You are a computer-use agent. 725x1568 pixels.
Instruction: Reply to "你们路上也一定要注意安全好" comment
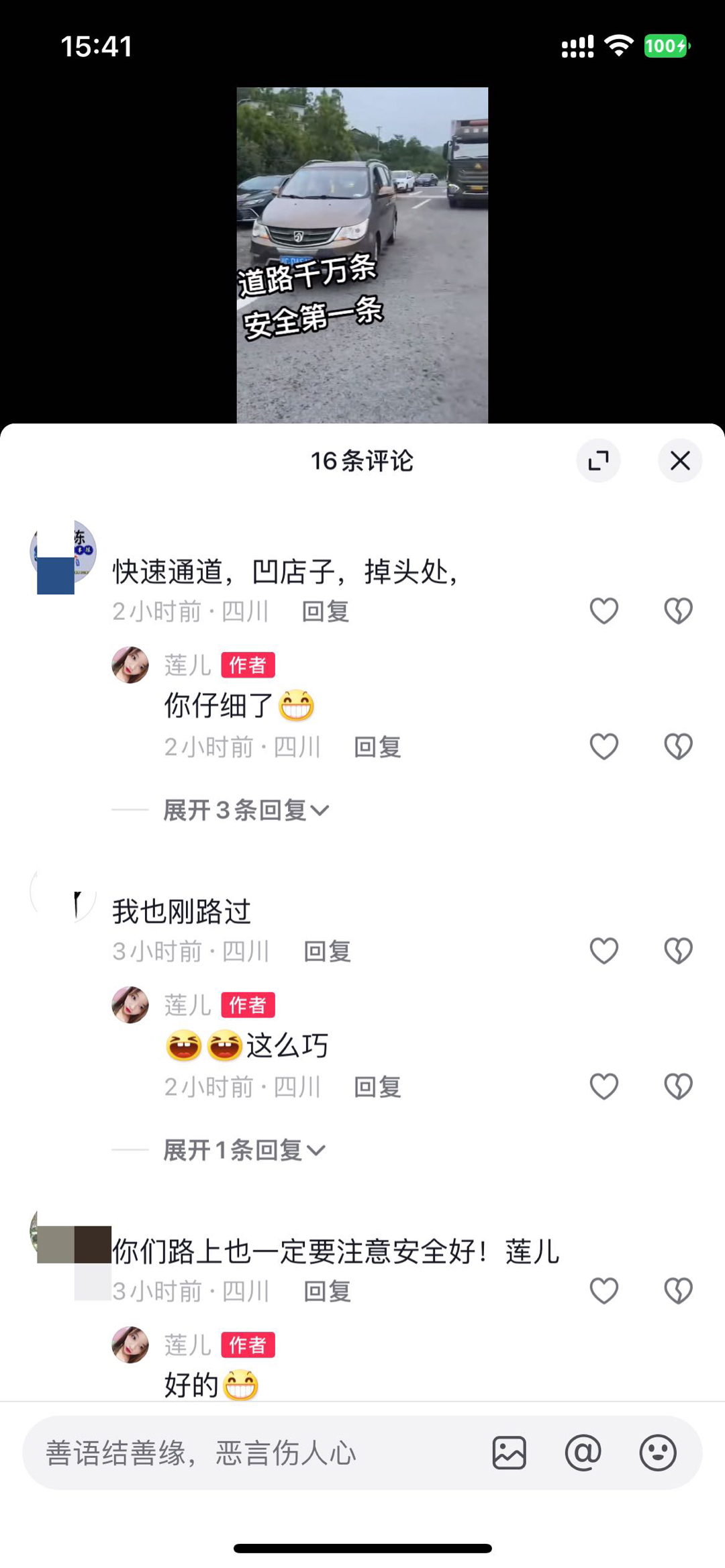327,1292
